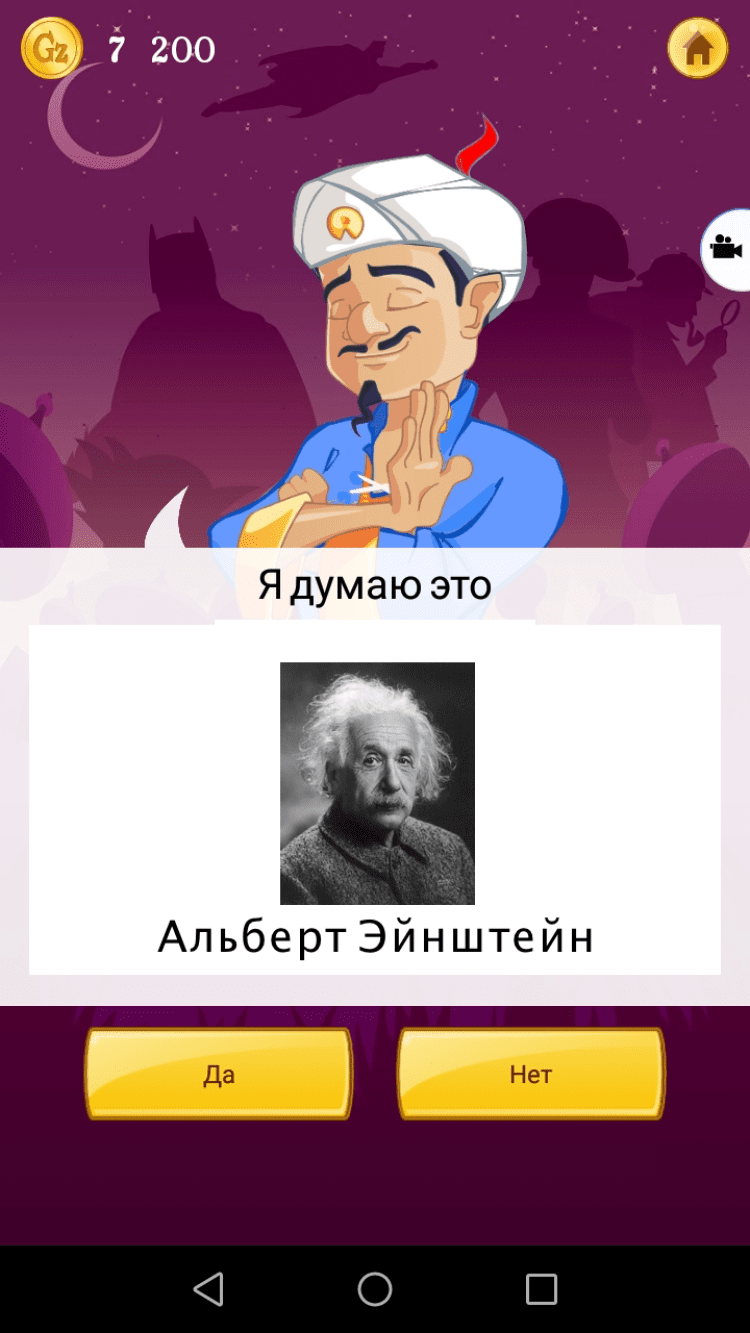This screenshot has width=750, height=1333.
Task: Open the Gz coin balance
Action: tap(52, 48)
